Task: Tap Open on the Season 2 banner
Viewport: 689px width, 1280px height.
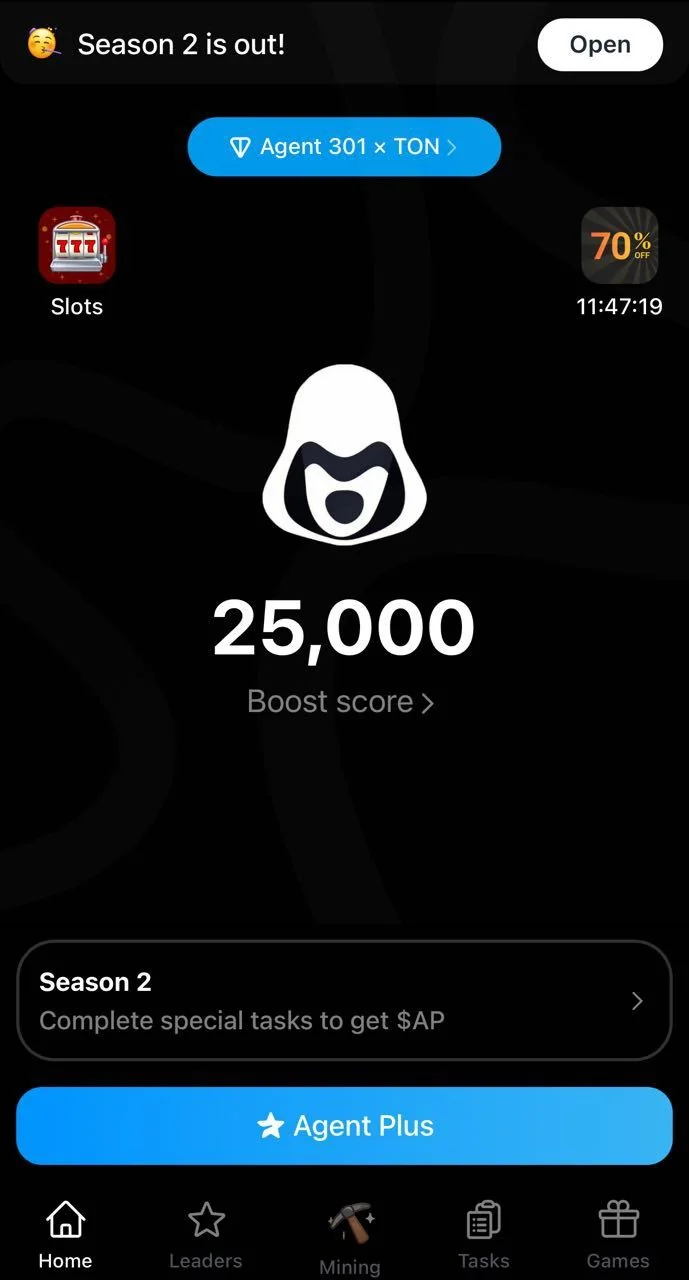Action: pyautogui.click(x=600, y=45)
